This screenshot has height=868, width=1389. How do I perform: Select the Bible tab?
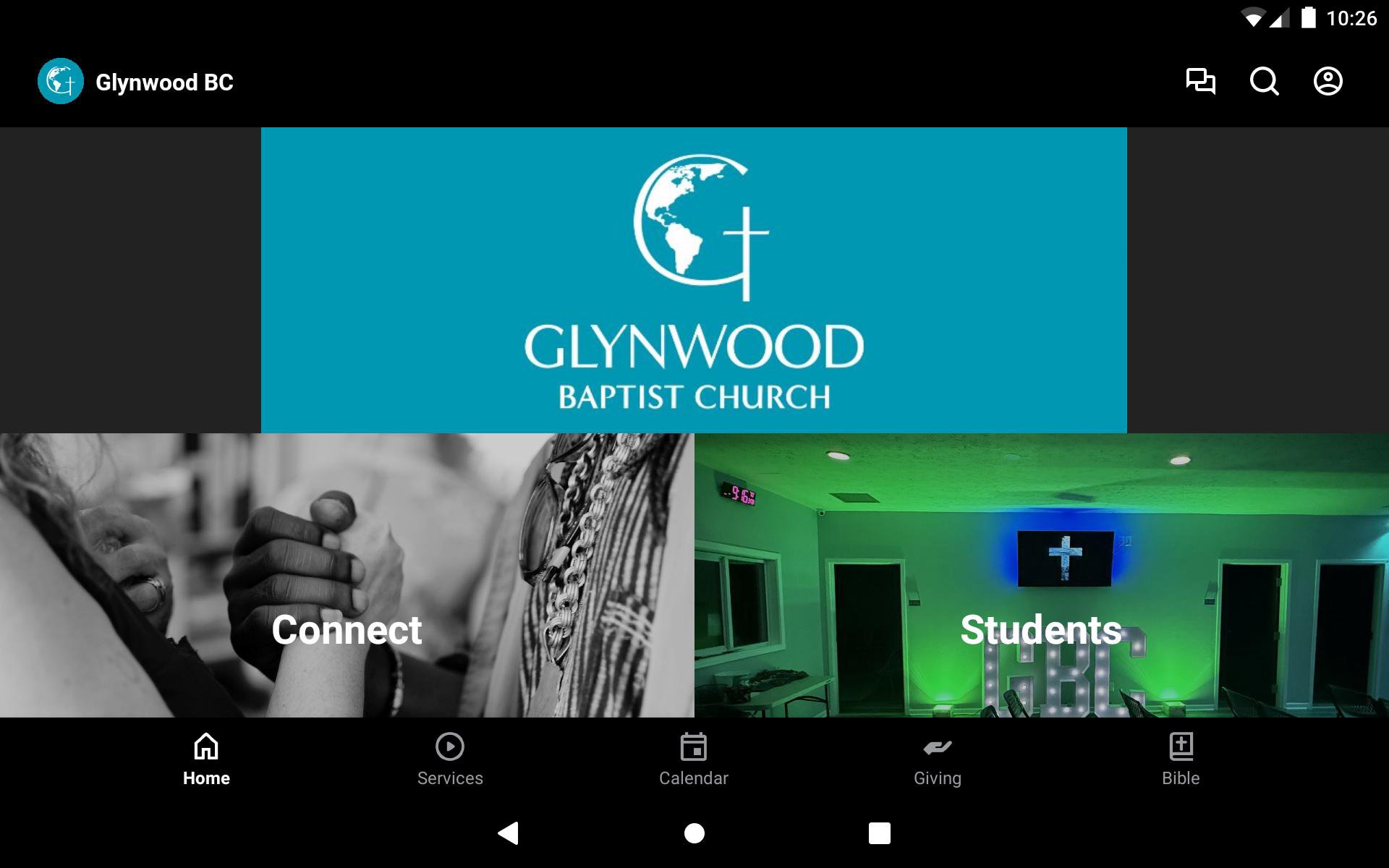[1181, 759]
